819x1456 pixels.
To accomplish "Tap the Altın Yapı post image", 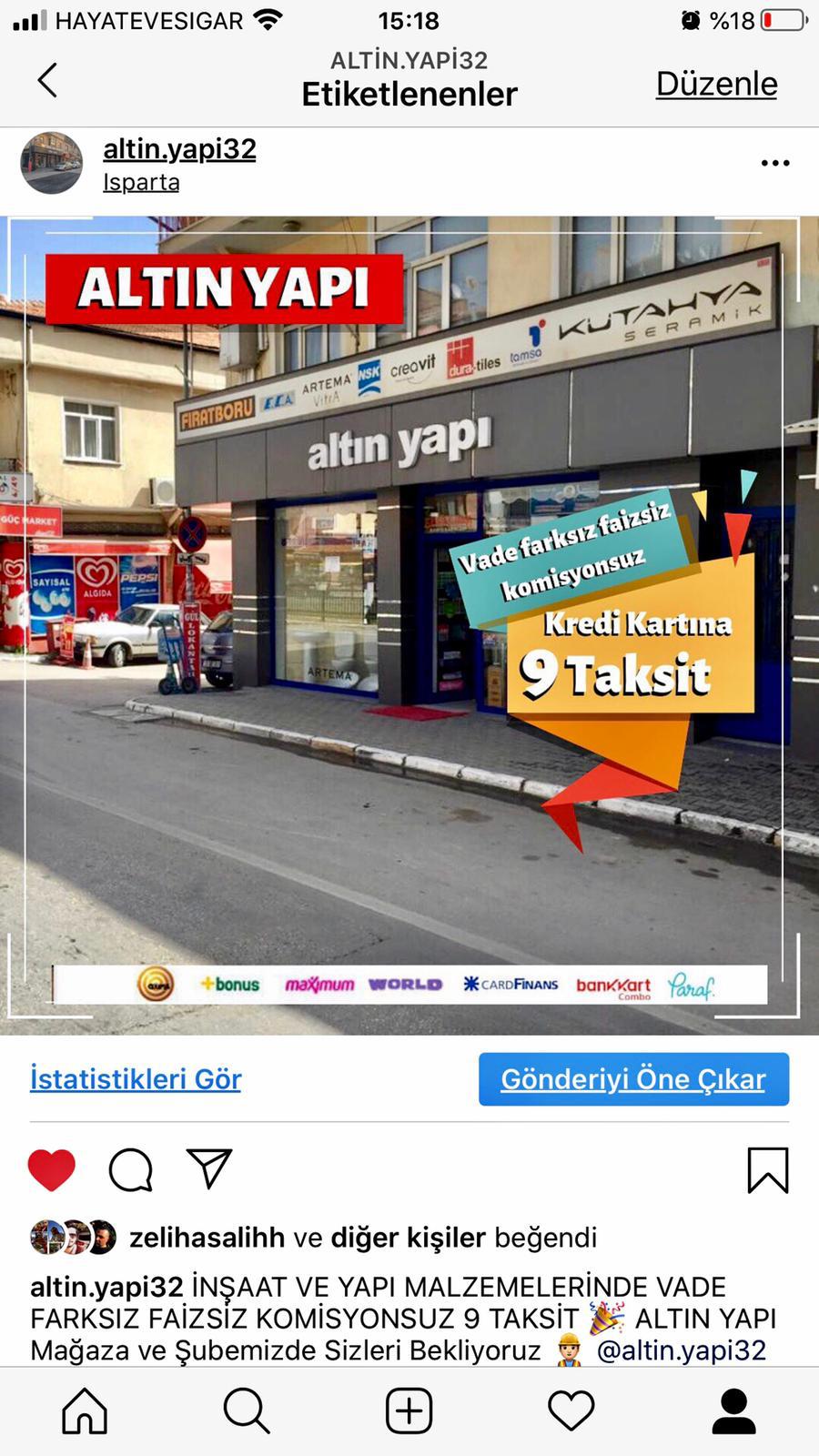I will 409,625.
